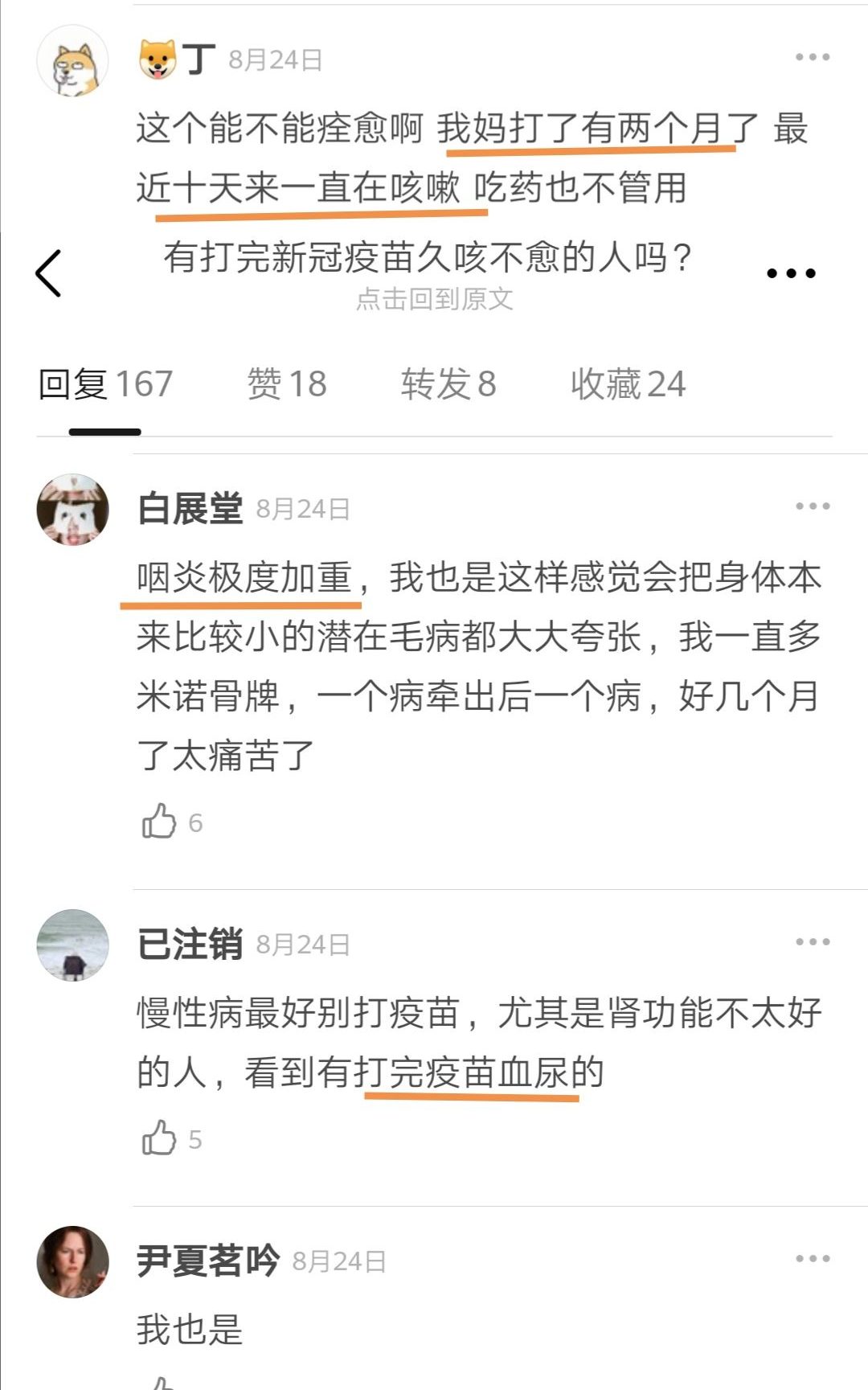Open more options on 丁's comment
Screen dimensions: 868x1390
pos(812,57)
